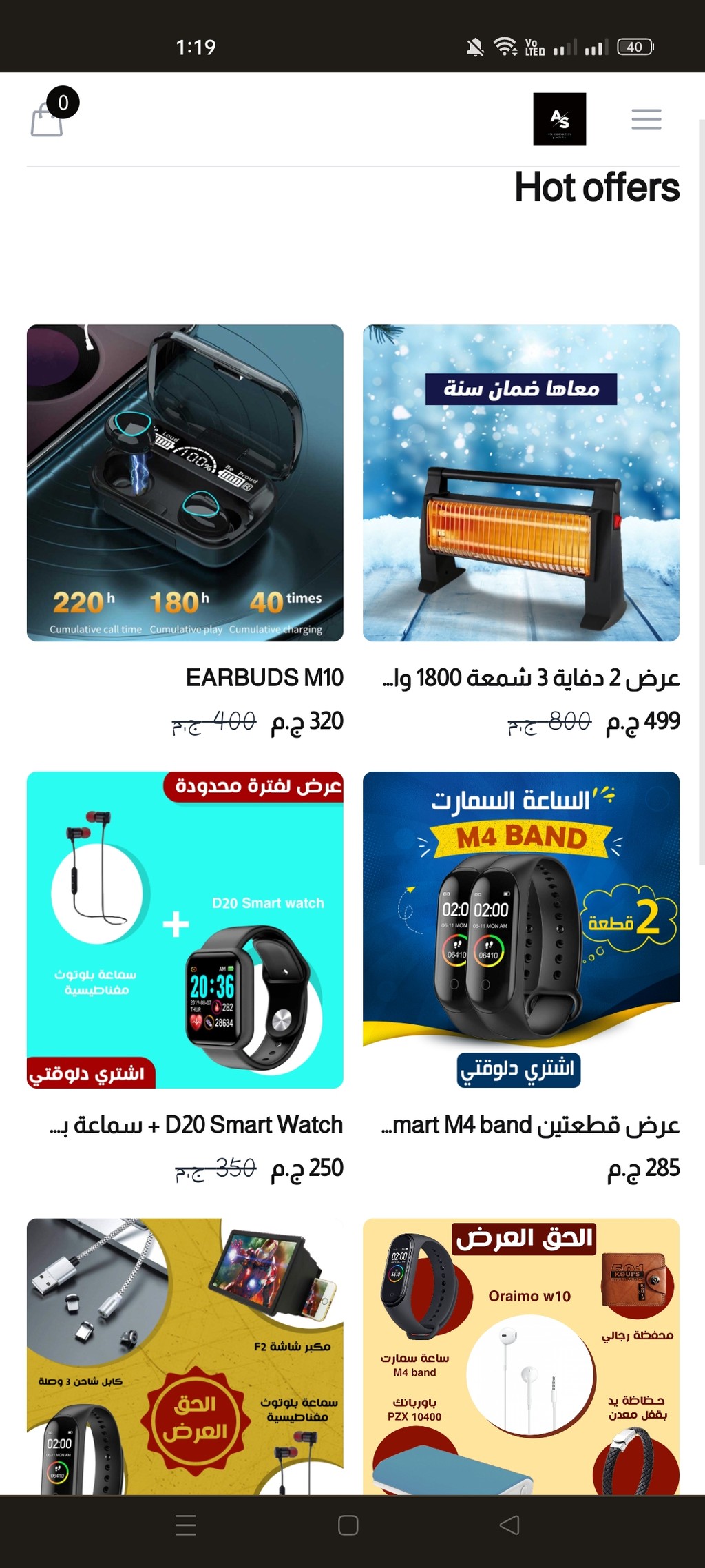
Task: Open the EARBUDS M10 product image
Action: [x=185, y=483]
